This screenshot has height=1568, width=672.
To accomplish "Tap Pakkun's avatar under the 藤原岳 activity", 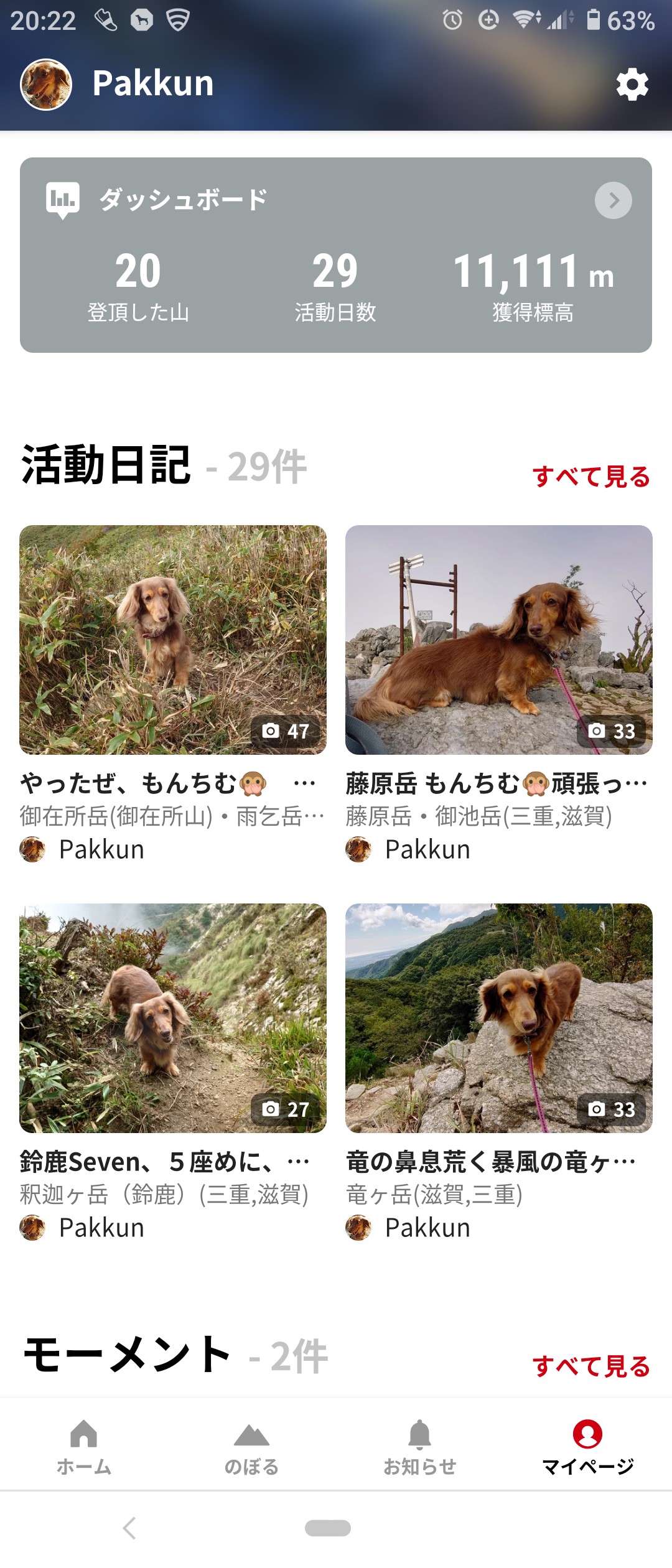I will click(x=358, y=850).
